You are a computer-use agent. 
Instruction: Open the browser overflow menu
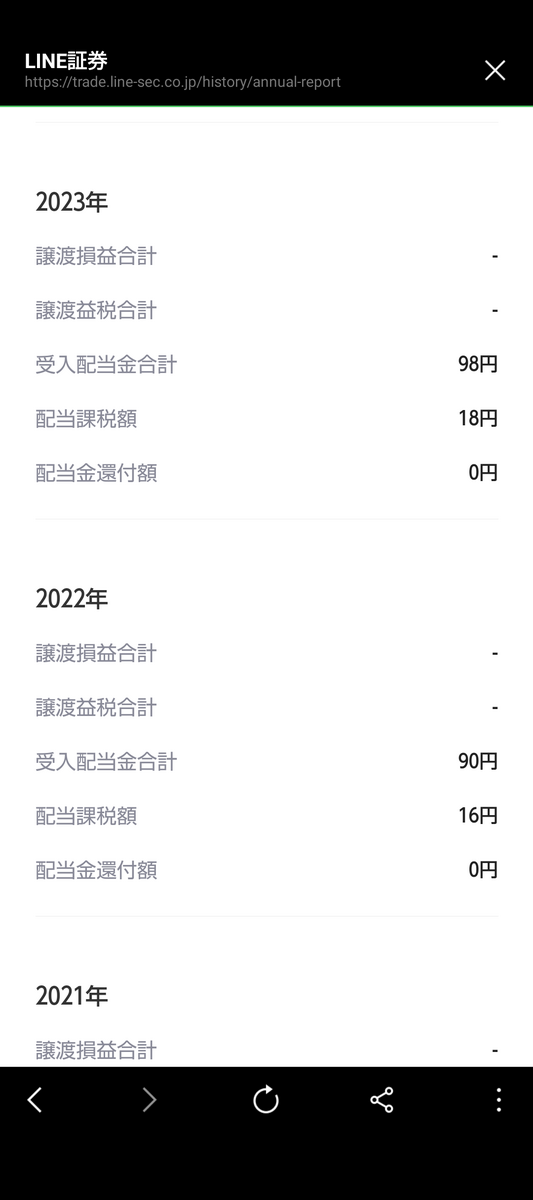(x=498, y=1100)
